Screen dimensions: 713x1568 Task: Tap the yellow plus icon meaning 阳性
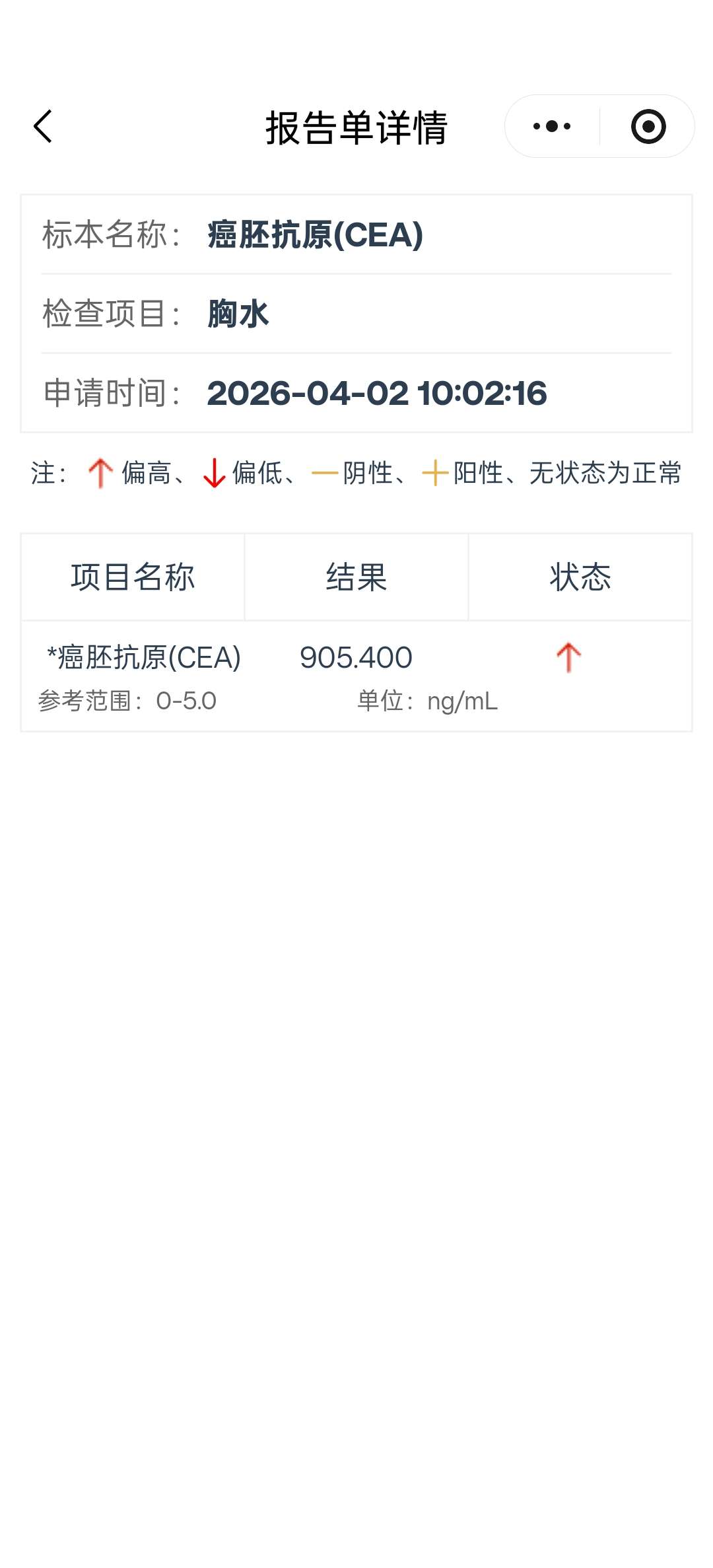(x=436, y=473)
